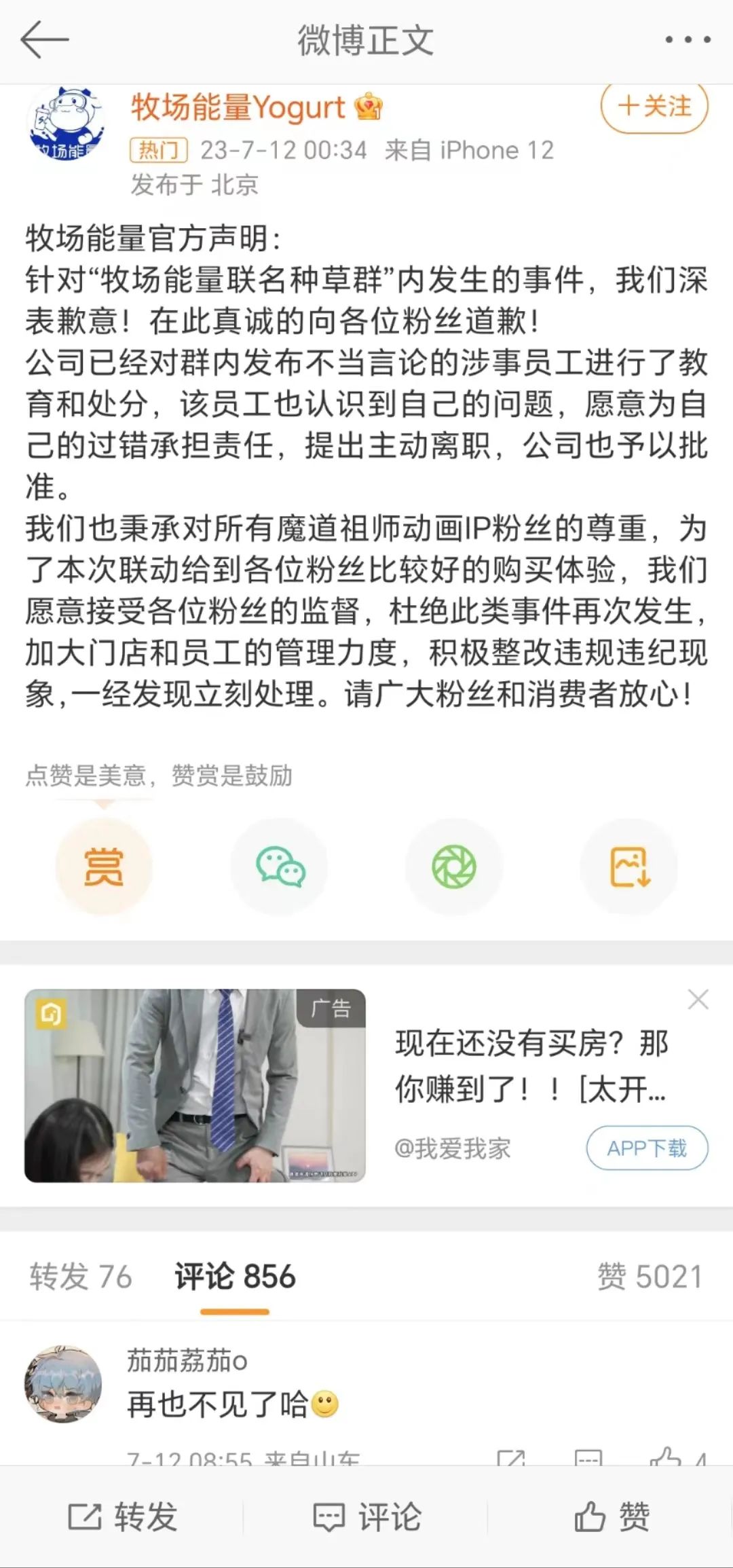Switch to the 转发 76 tab
733x1568 pixels.
click(81, 1277)
